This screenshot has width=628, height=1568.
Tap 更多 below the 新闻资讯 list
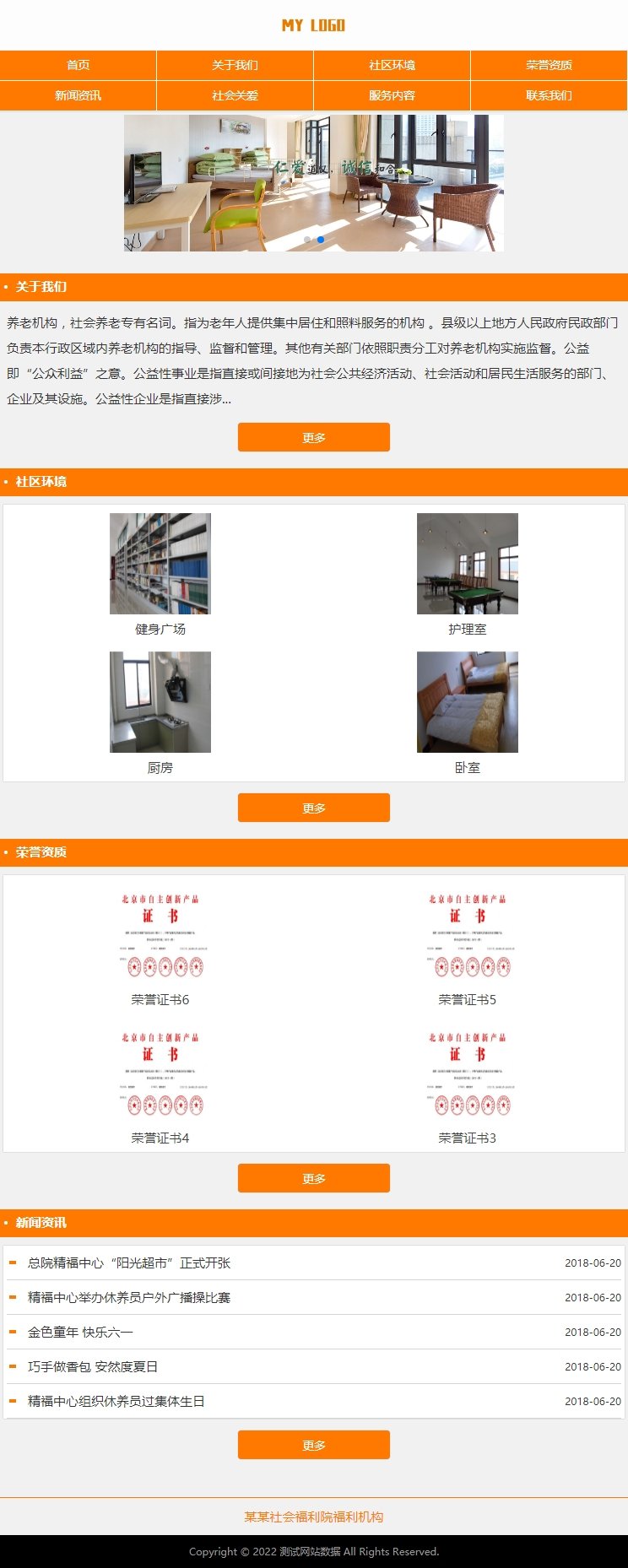(313, 1445)
